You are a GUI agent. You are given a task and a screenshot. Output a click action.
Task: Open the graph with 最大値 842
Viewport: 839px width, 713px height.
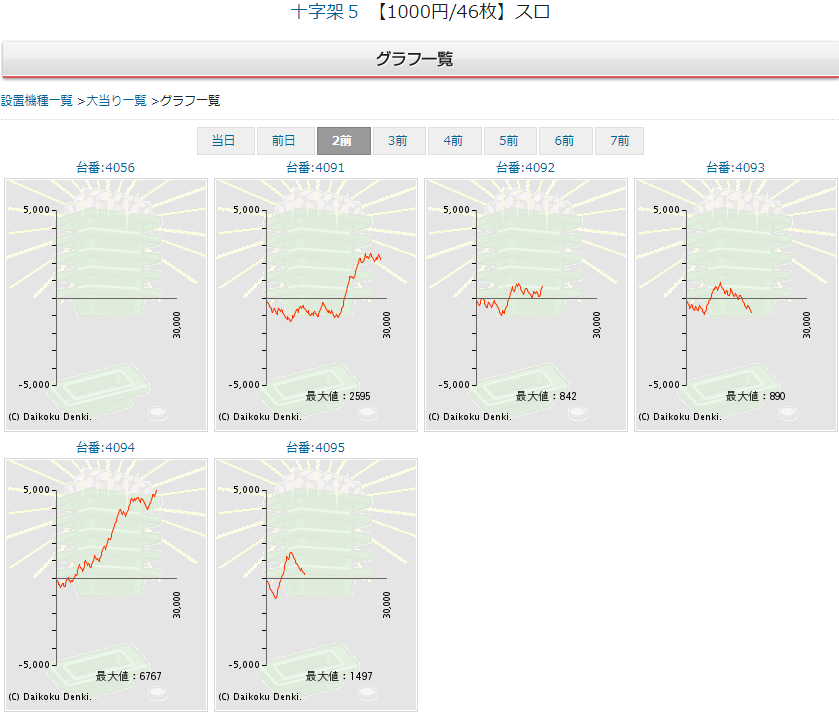526,305
